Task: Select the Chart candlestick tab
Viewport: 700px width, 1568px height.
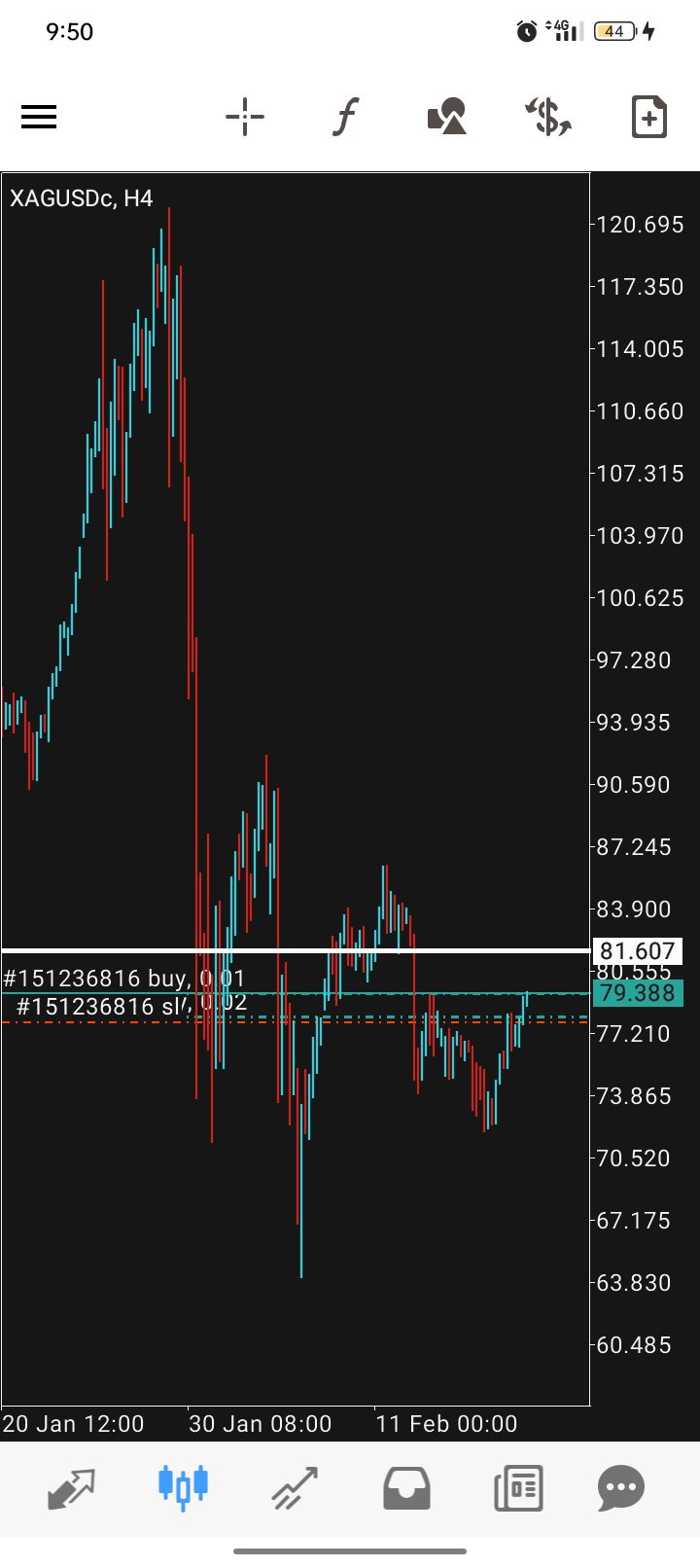Action: click(x=183, y=1487)
